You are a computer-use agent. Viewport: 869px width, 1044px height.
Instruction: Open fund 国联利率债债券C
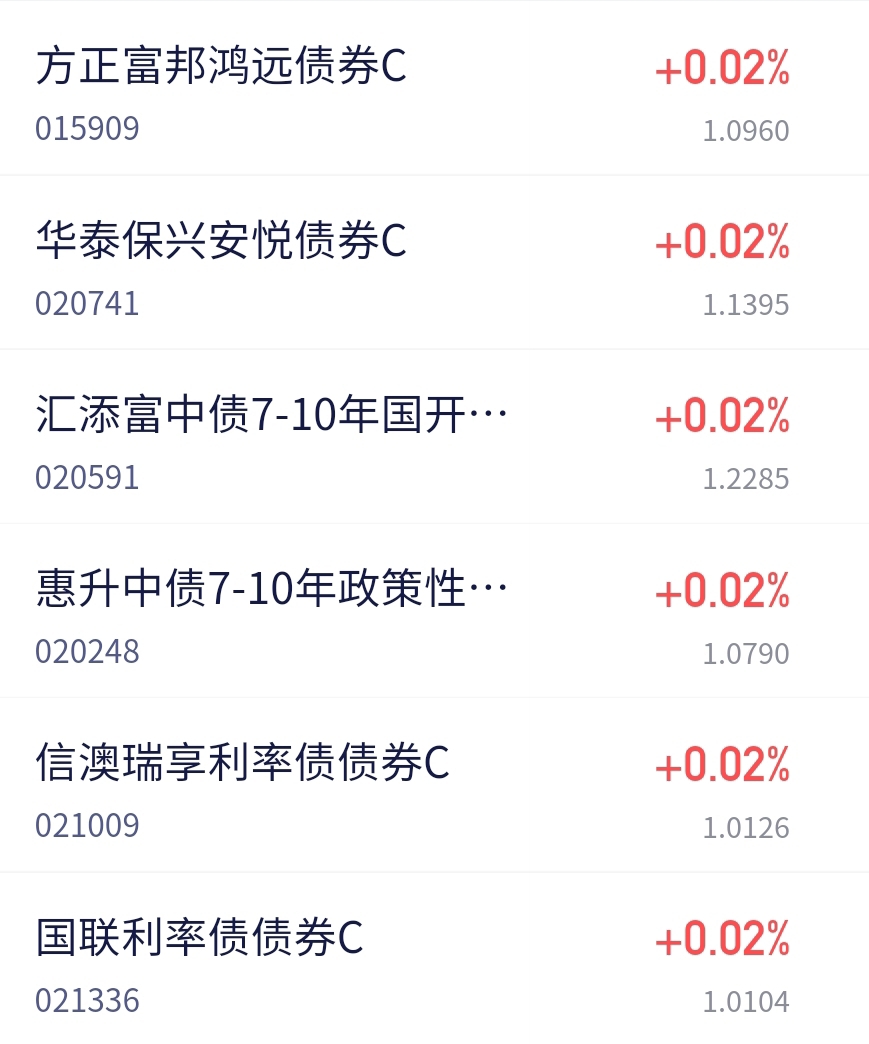pos(199,938)
